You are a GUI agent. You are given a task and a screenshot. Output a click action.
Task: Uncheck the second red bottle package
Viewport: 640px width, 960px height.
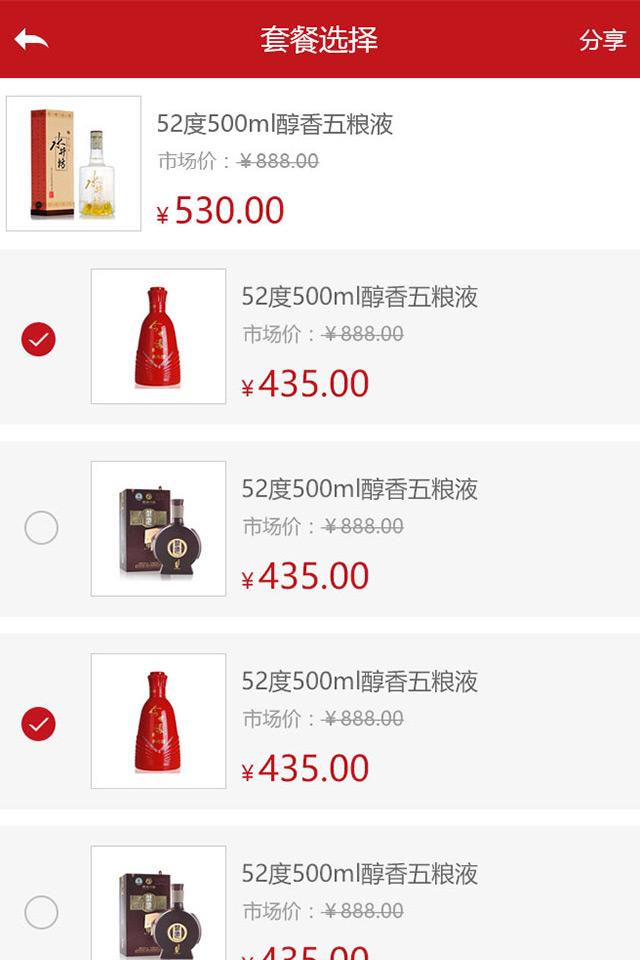[x=39, y=724]
